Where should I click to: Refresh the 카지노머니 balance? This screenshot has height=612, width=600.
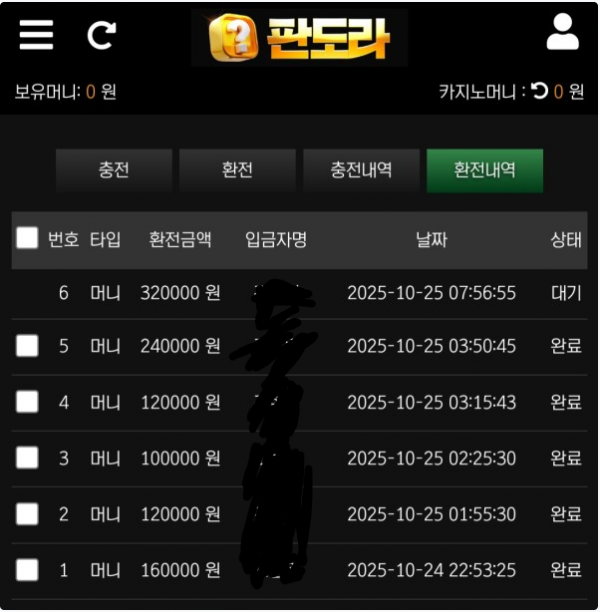tap(539, 91)
